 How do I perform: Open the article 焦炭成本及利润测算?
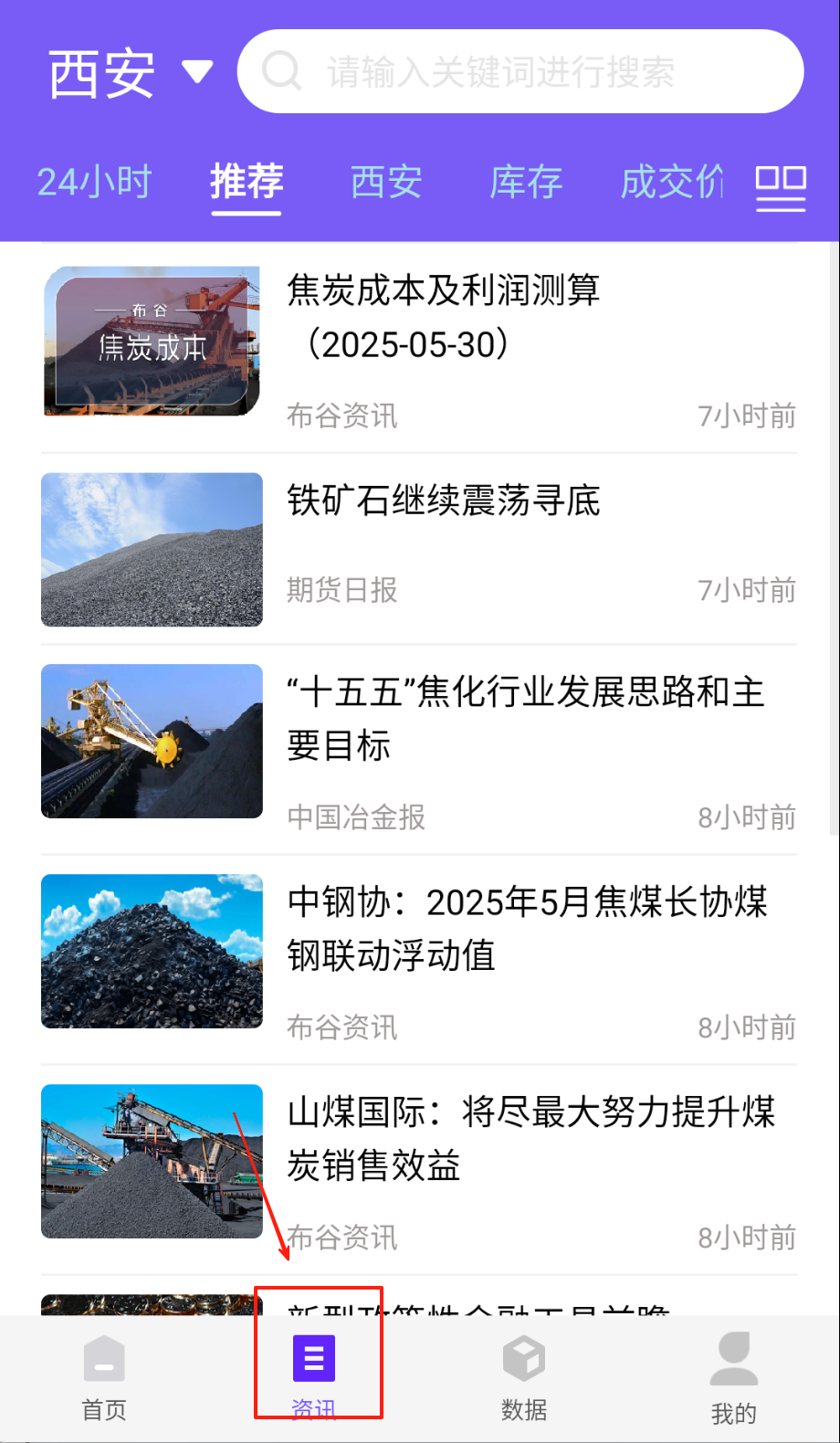point(444,316)
